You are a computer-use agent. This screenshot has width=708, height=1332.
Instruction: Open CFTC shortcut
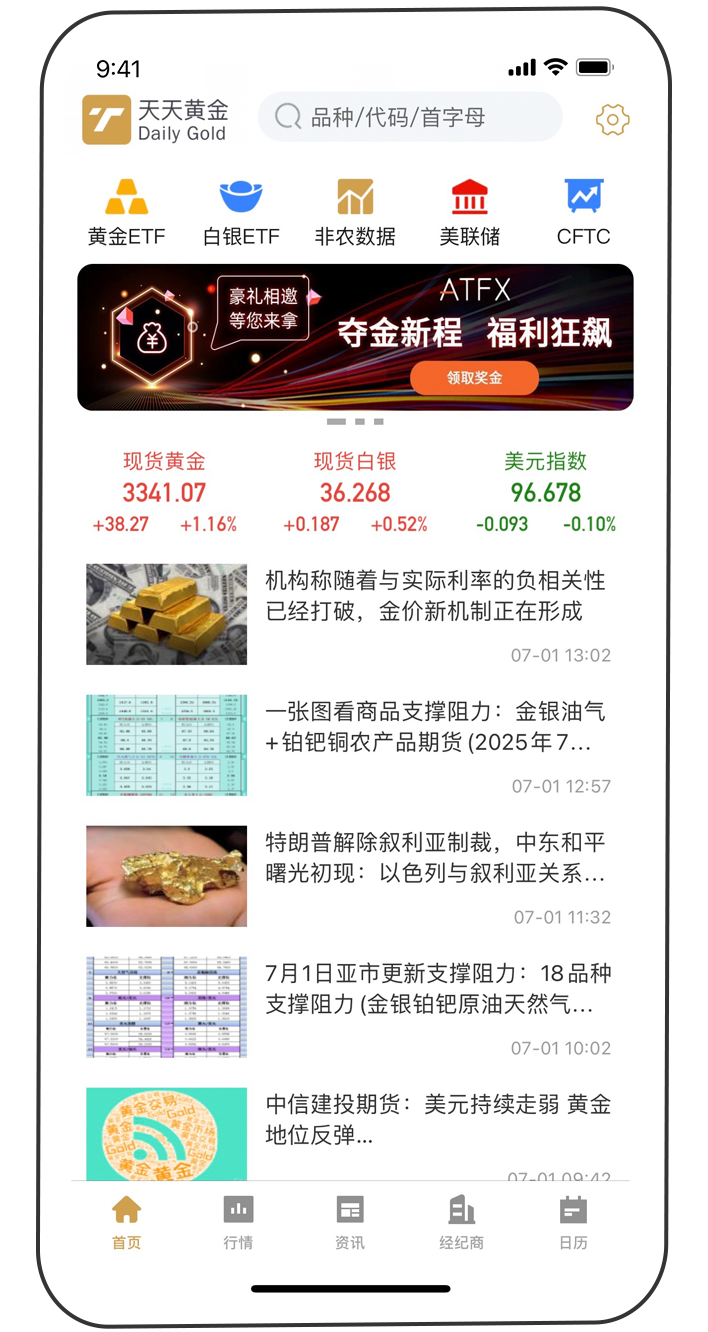[x=583, y=212]
